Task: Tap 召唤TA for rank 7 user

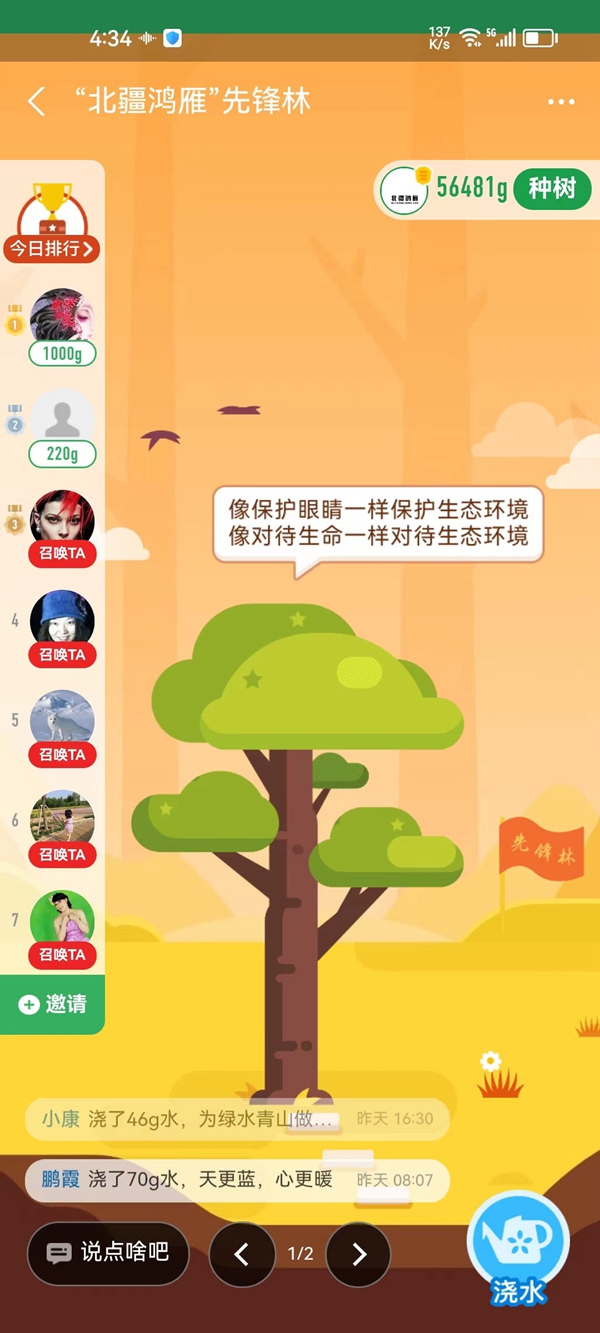Action: tap(62, 954)
